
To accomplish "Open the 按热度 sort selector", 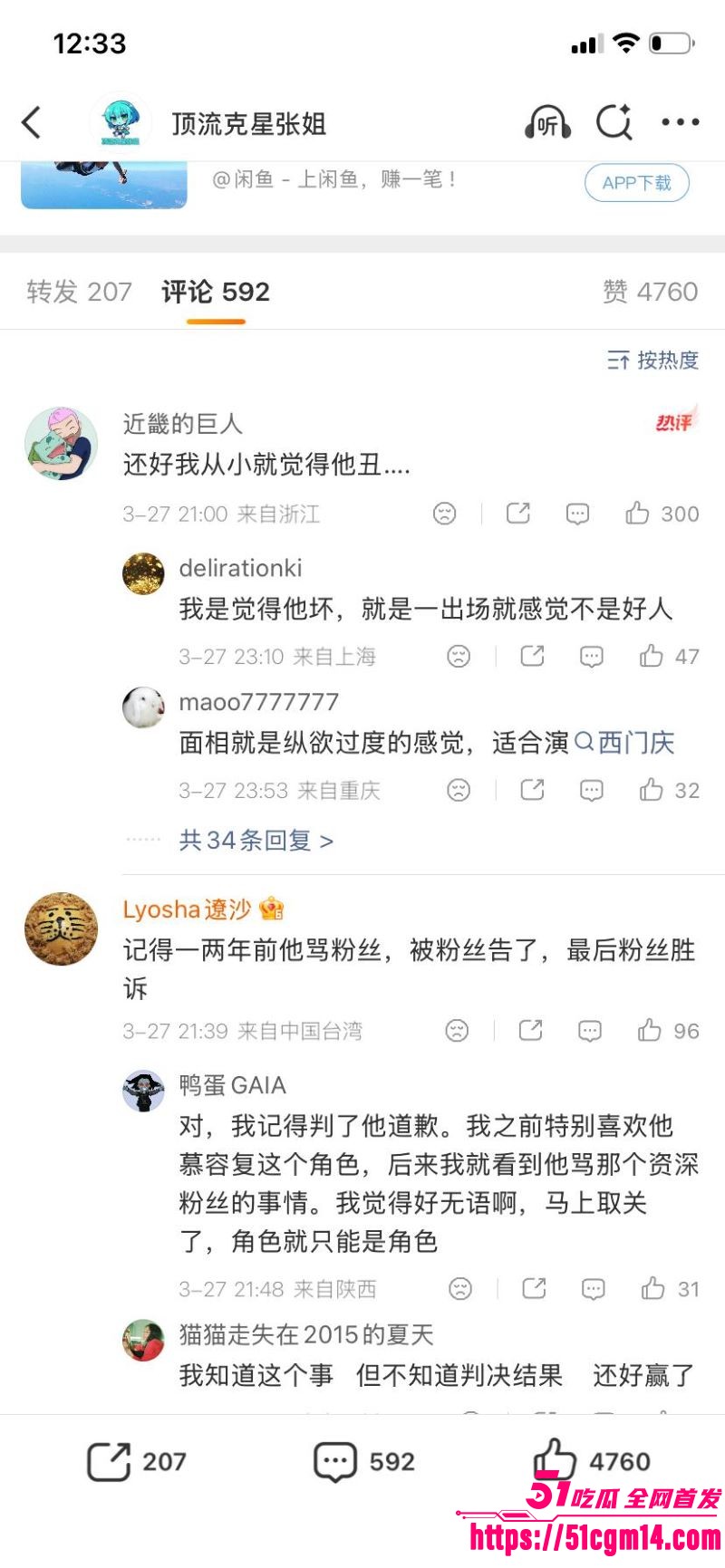I will click(656, 361).
